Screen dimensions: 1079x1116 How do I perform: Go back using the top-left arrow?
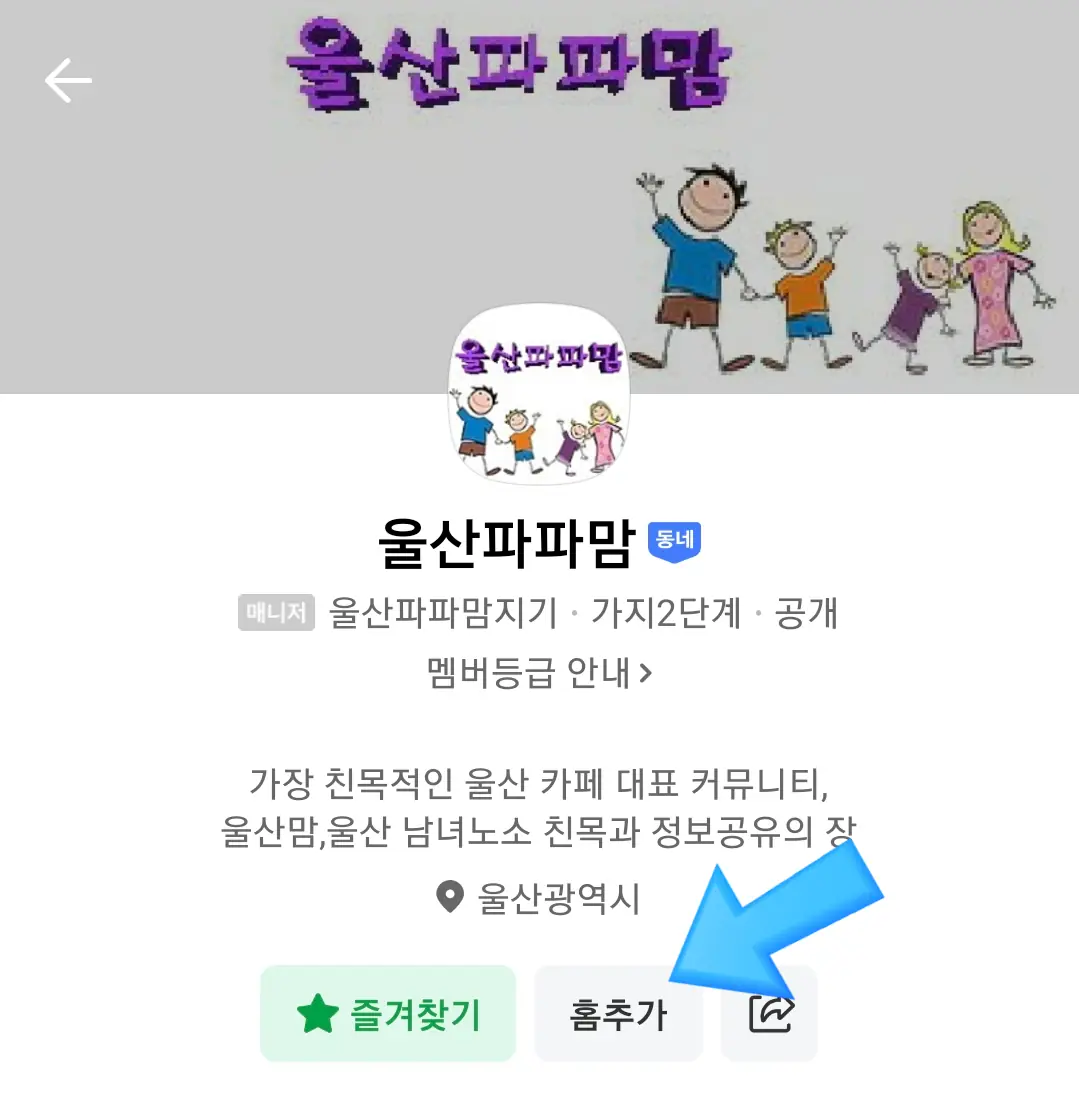pyautogui.click(x=68, y=80)
